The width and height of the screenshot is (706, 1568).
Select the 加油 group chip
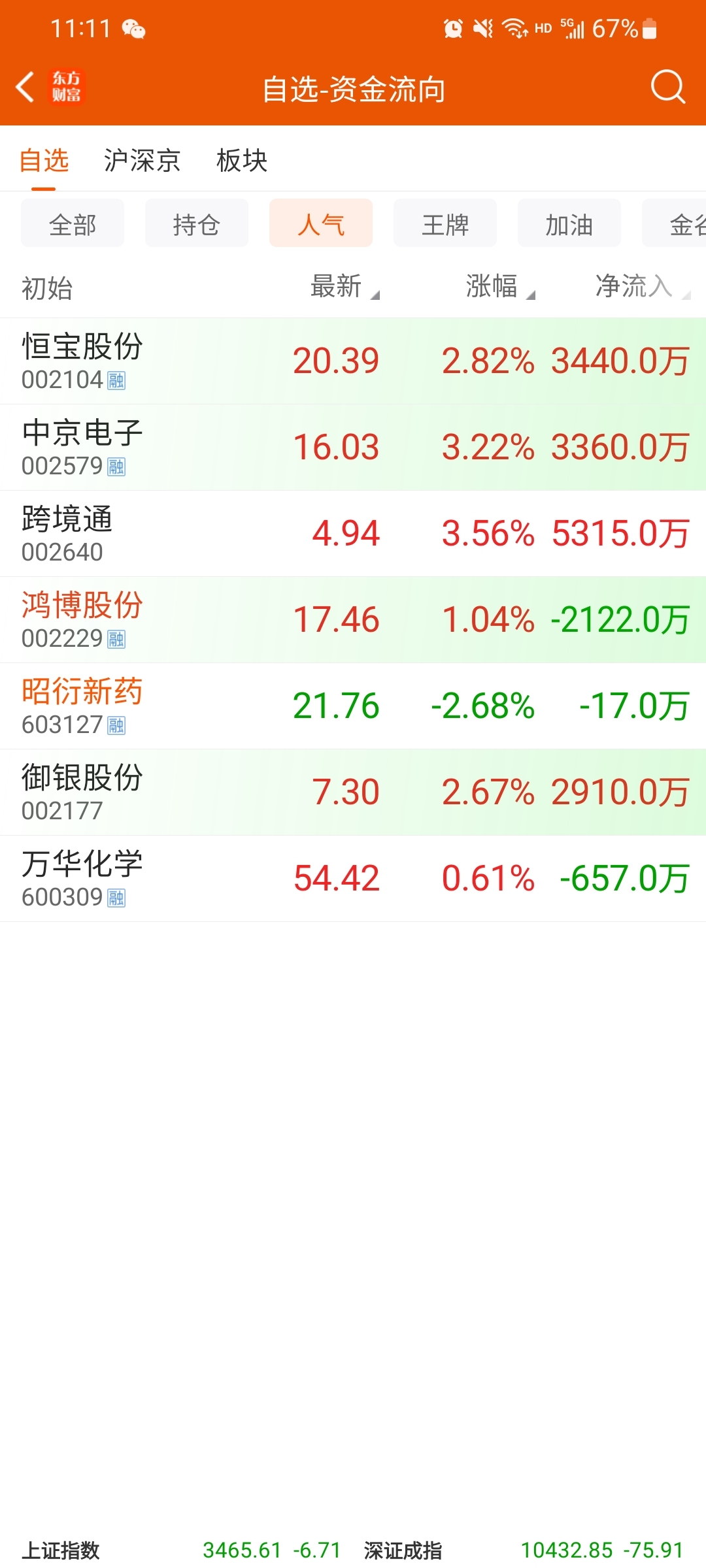pos(569,223)
